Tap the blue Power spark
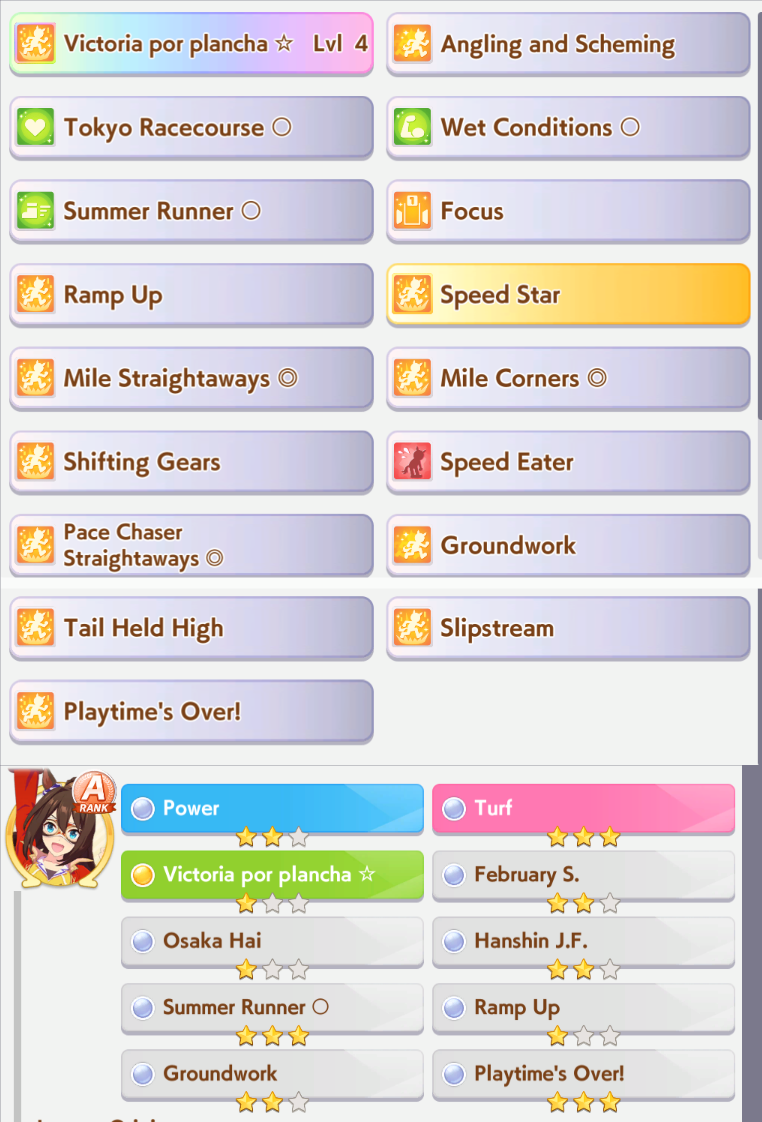Screen dimensions: 762x1122 272,808
